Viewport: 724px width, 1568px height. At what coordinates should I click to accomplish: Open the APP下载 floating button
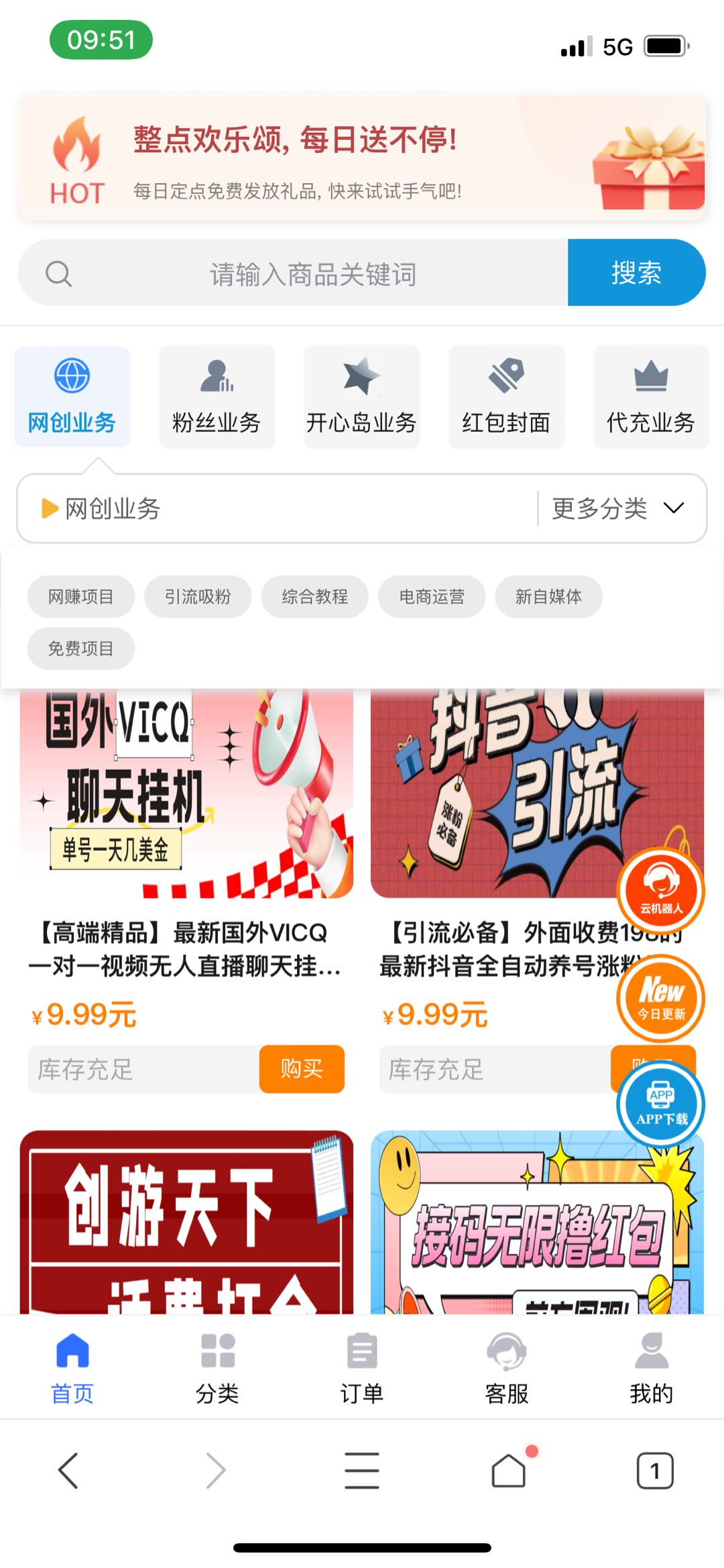[661, 1104]
